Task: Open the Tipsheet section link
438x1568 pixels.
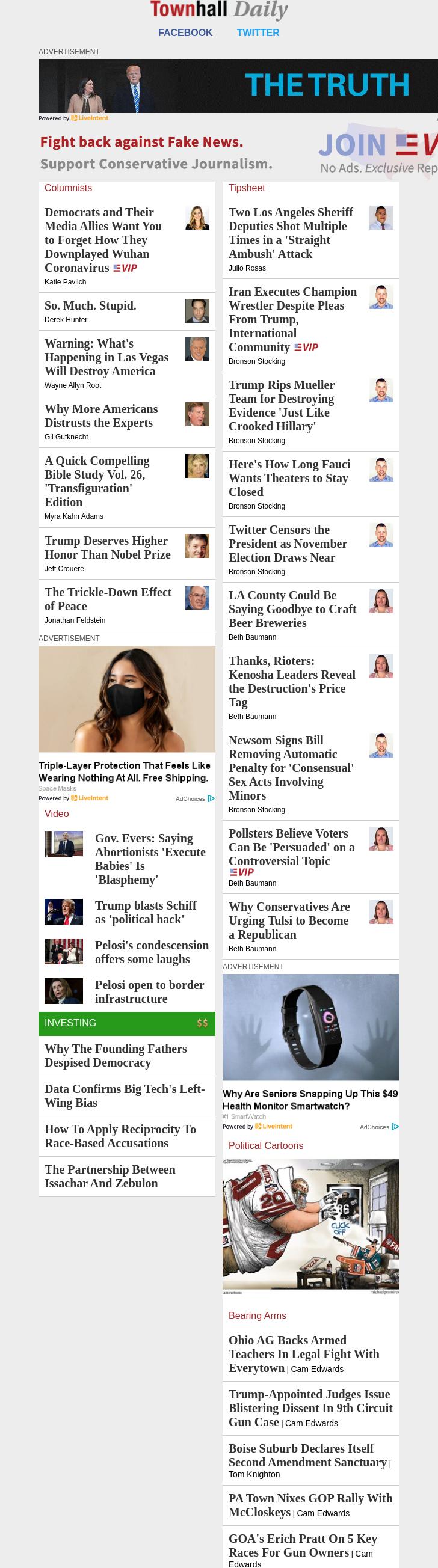Action: click(x=247, y=188)
